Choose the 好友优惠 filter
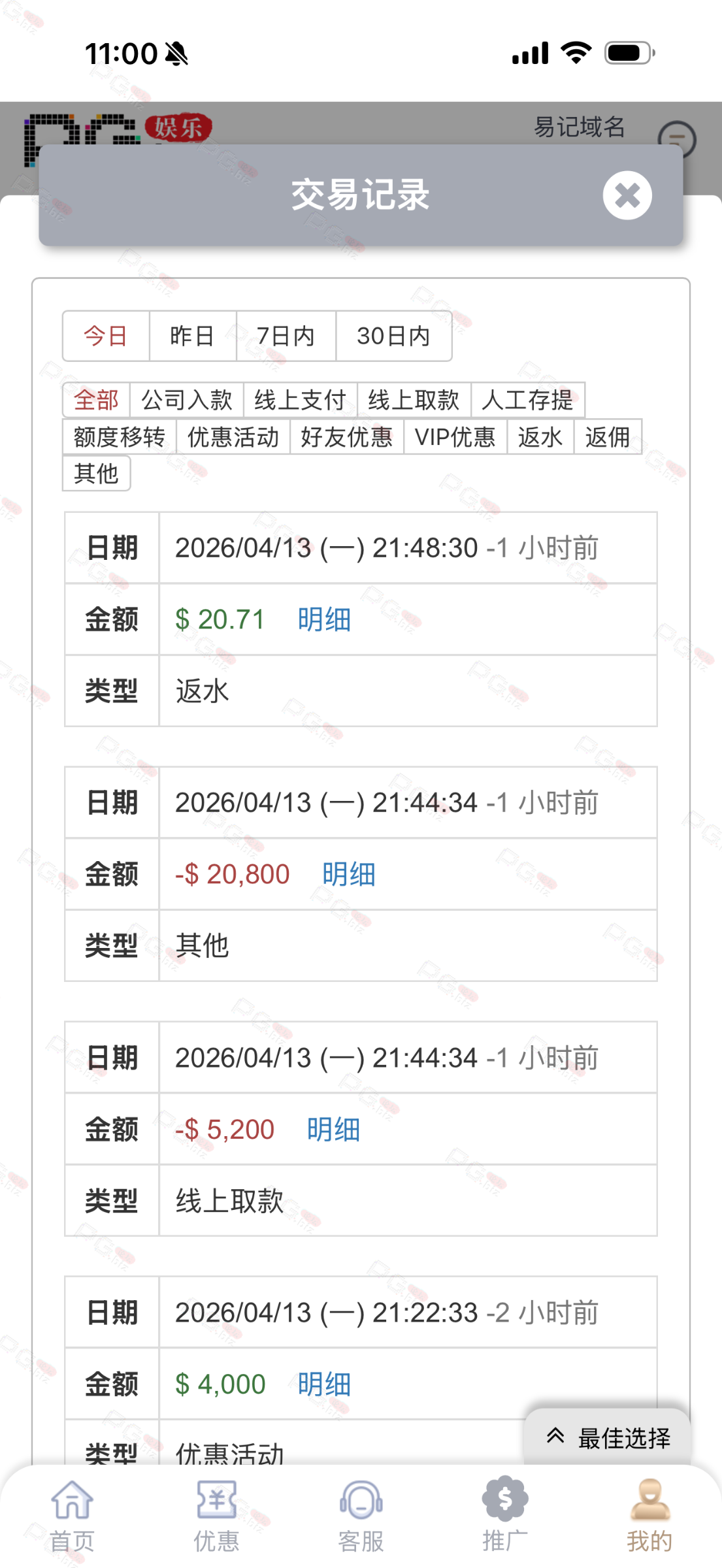This screenshot has height=1568, width=722. (x=346, y=436)
